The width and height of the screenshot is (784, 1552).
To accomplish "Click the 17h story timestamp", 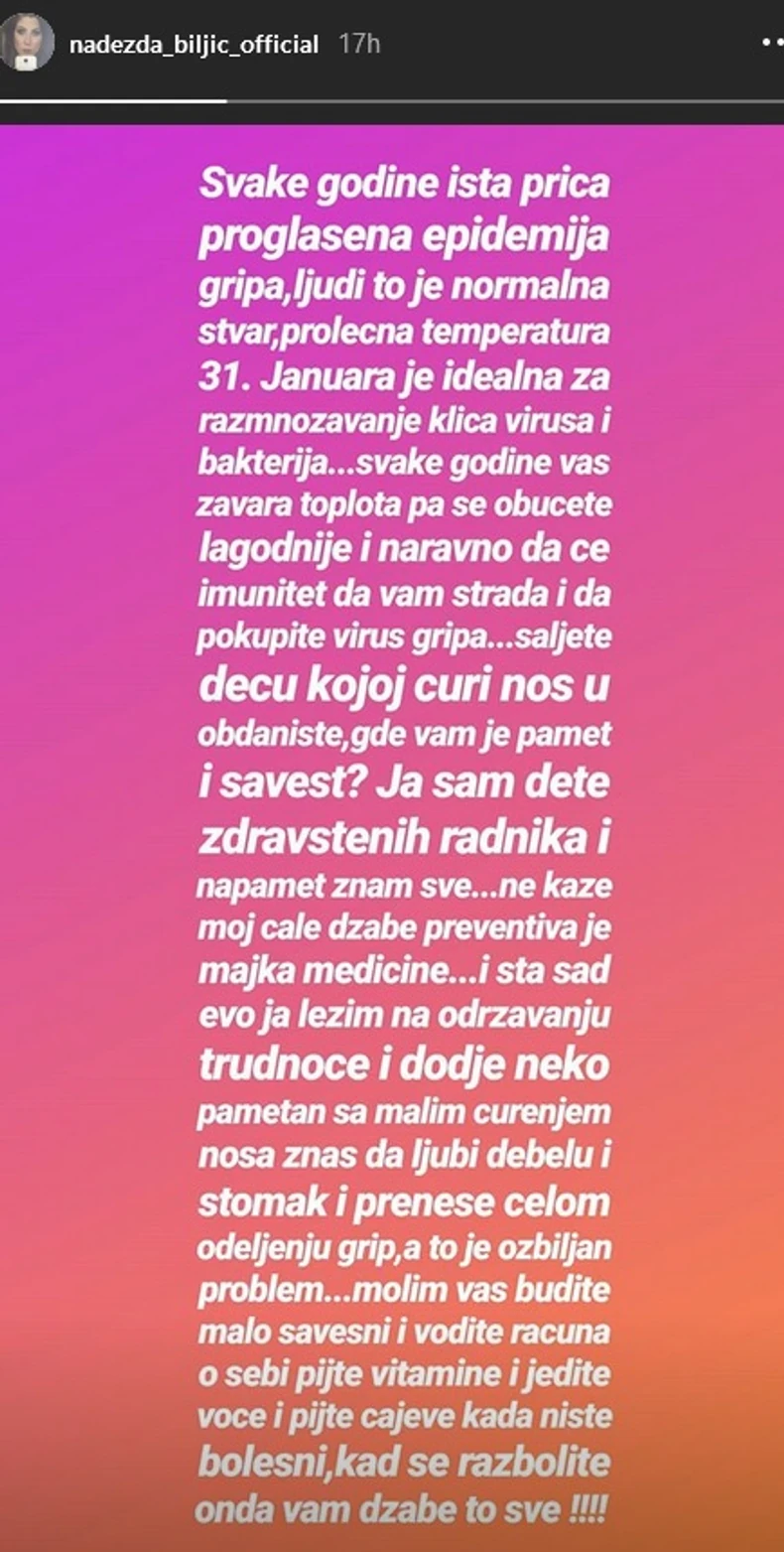I will click(x=353, y=44).
